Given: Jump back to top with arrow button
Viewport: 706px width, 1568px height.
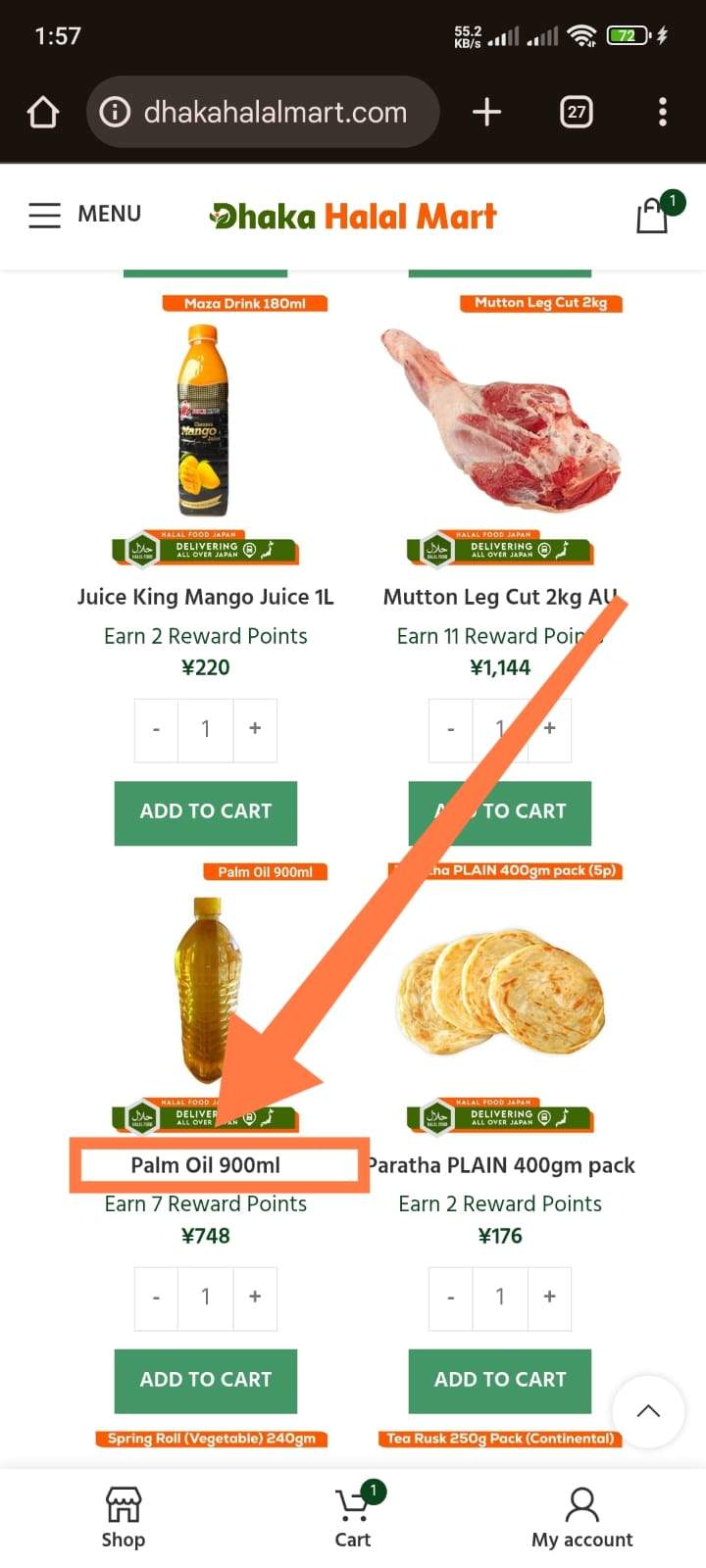Looking at the screenshot, I should [647, 1412].
